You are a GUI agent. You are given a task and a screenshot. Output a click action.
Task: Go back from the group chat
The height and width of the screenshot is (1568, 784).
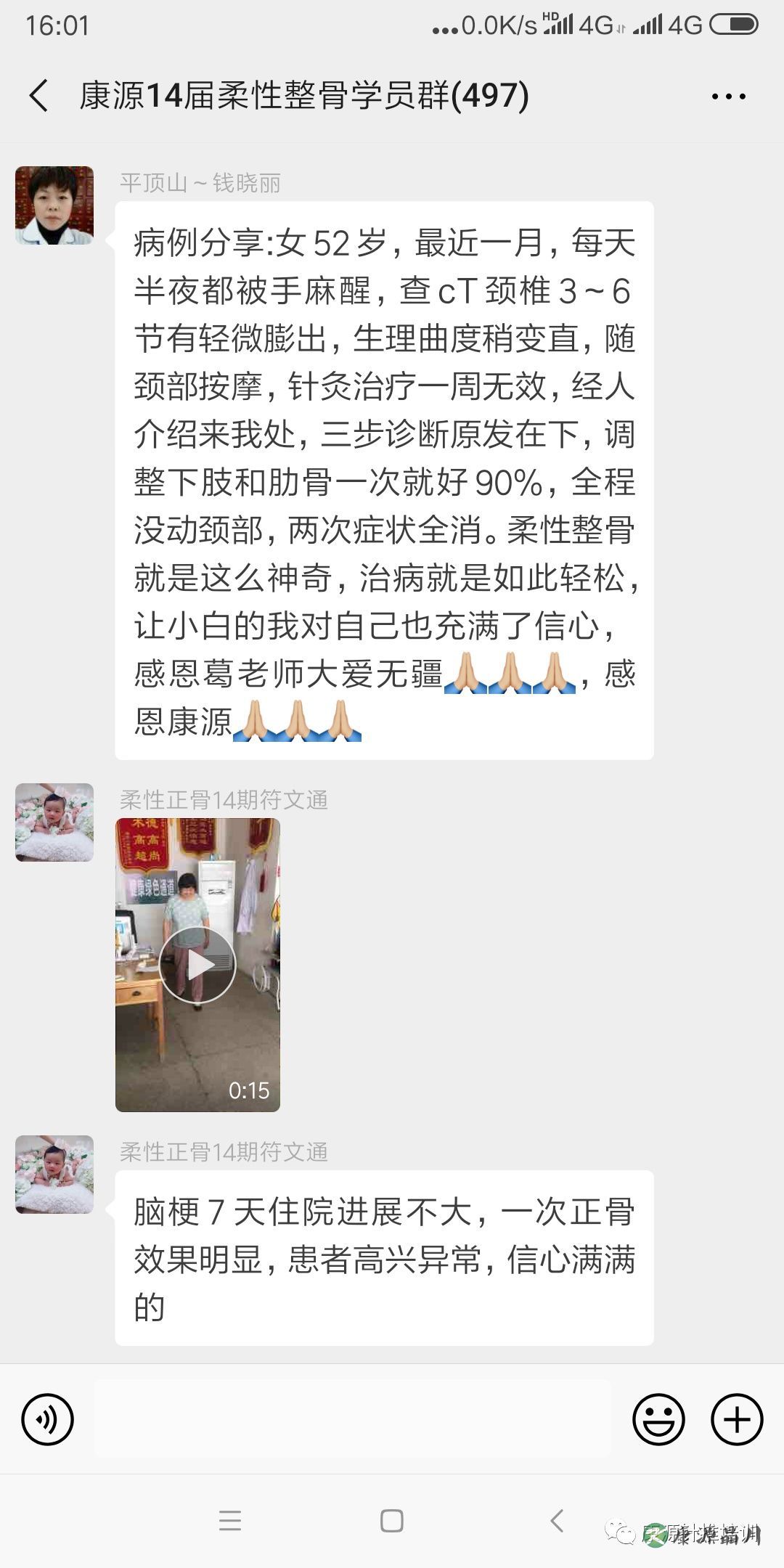click(x=39, y=96)
